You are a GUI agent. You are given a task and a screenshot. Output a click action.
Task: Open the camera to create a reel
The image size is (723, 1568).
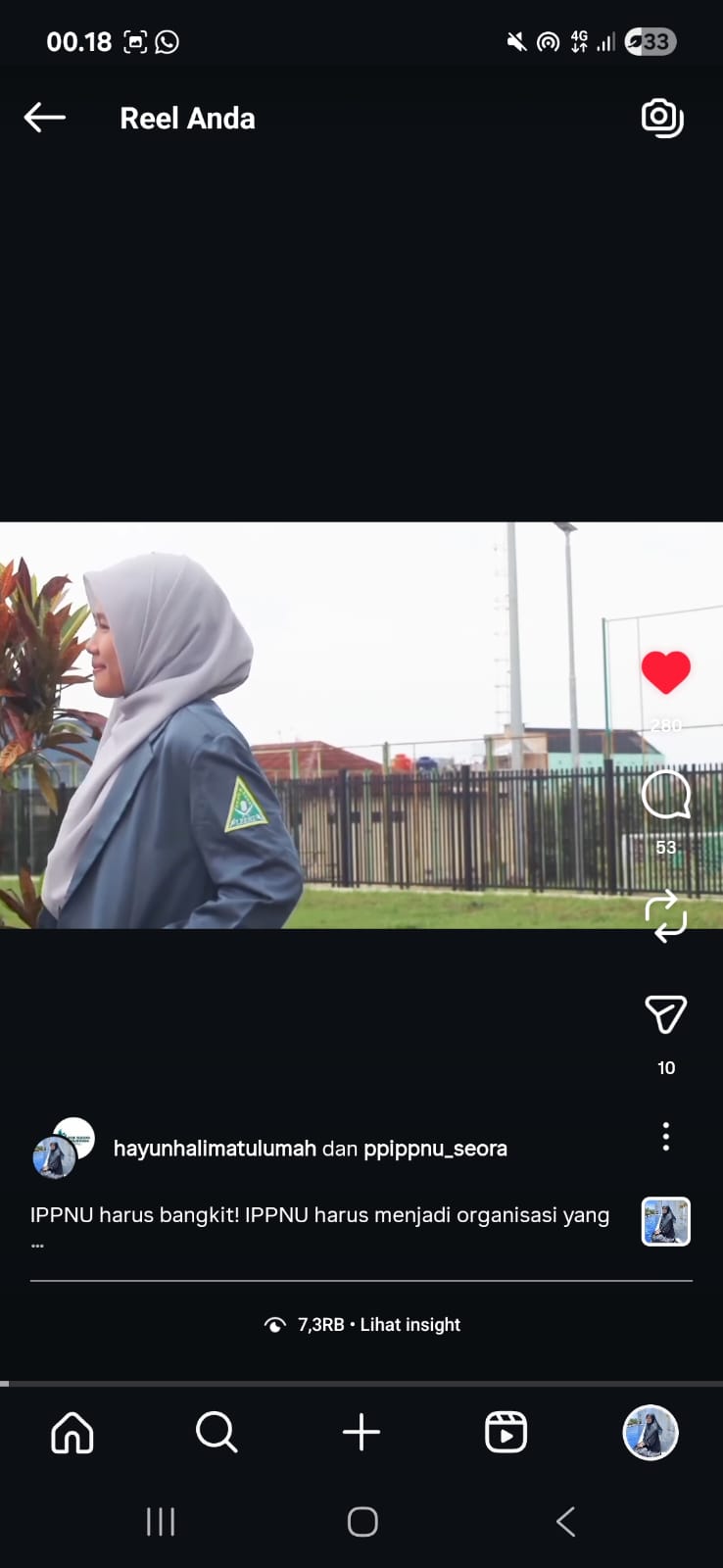[662, 119]
